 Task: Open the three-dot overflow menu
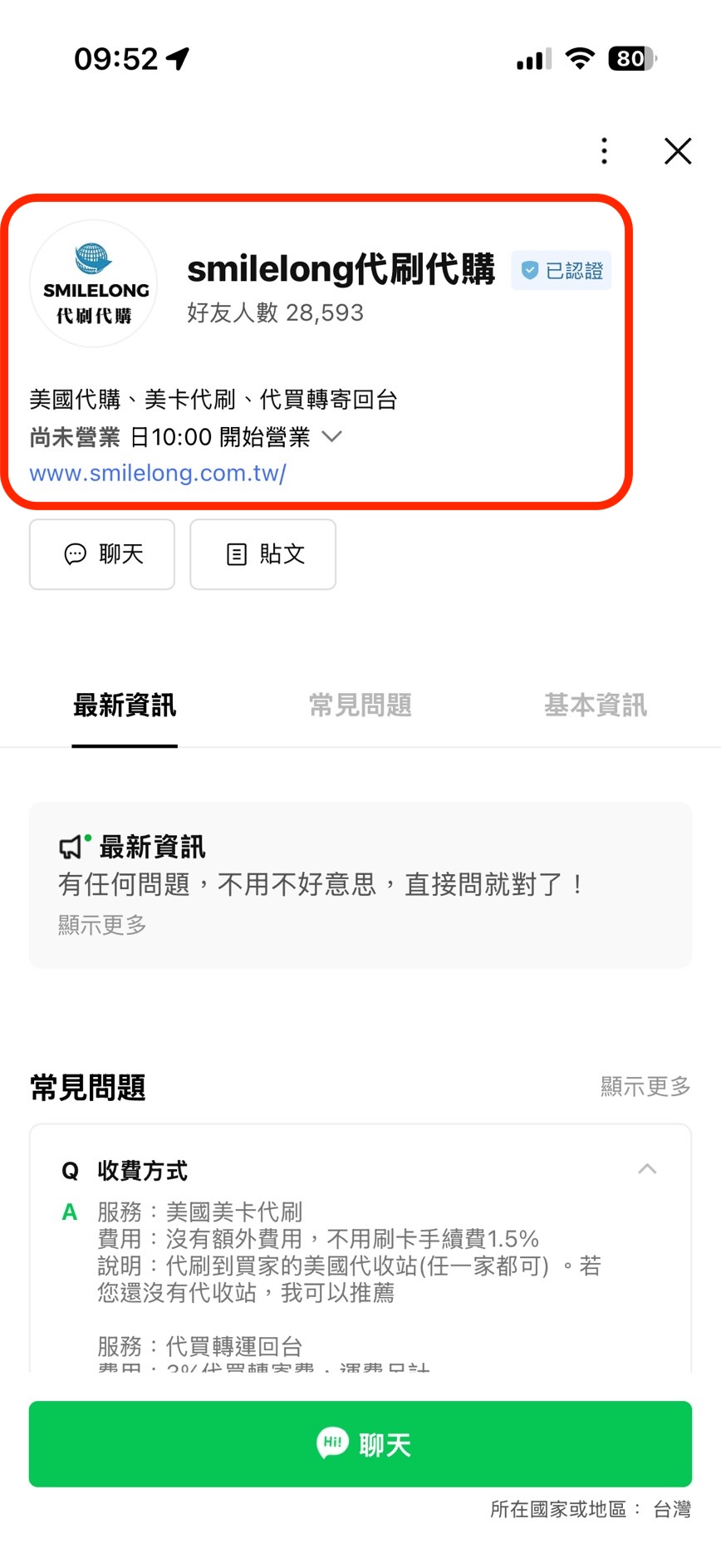(x=604, y=151)
